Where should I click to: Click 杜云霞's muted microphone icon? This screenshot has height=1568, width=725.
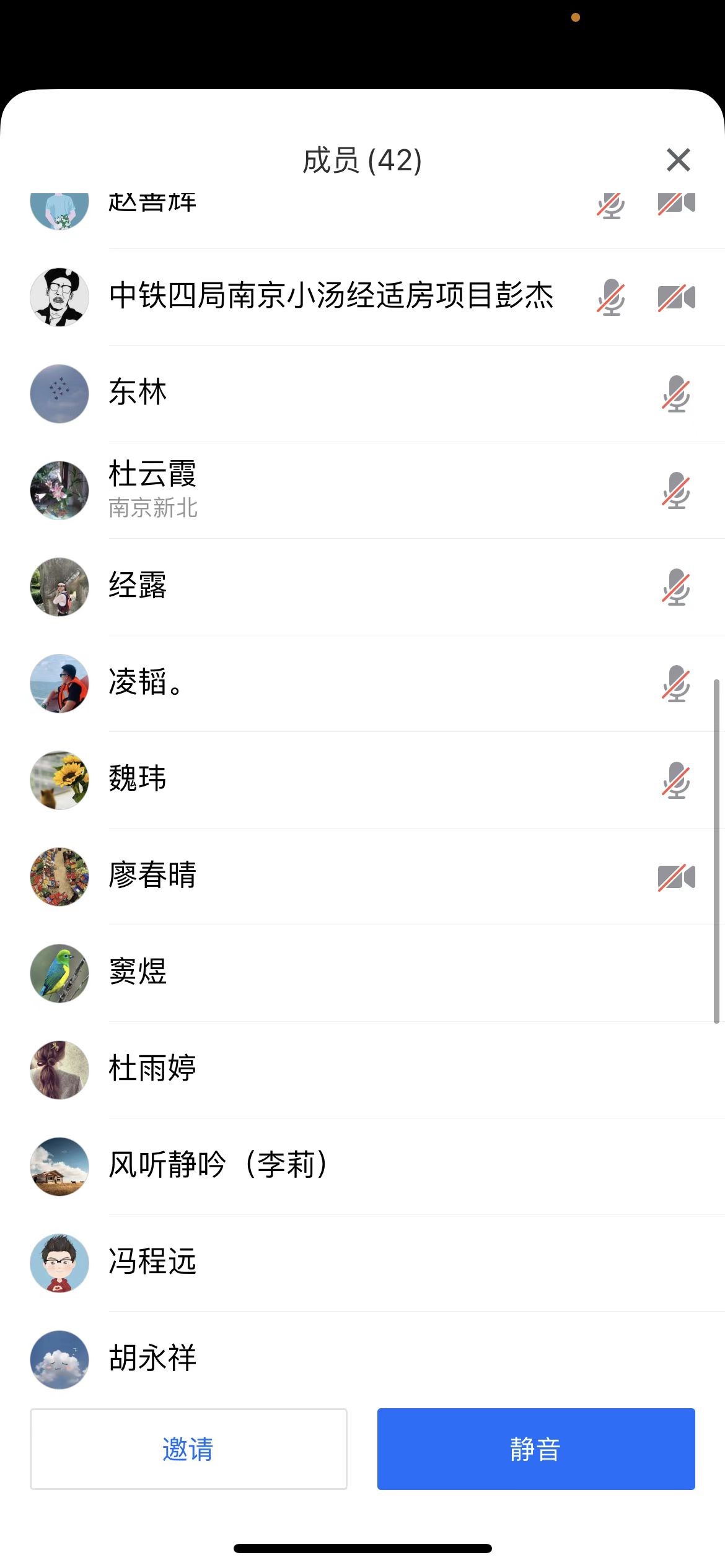675,491
